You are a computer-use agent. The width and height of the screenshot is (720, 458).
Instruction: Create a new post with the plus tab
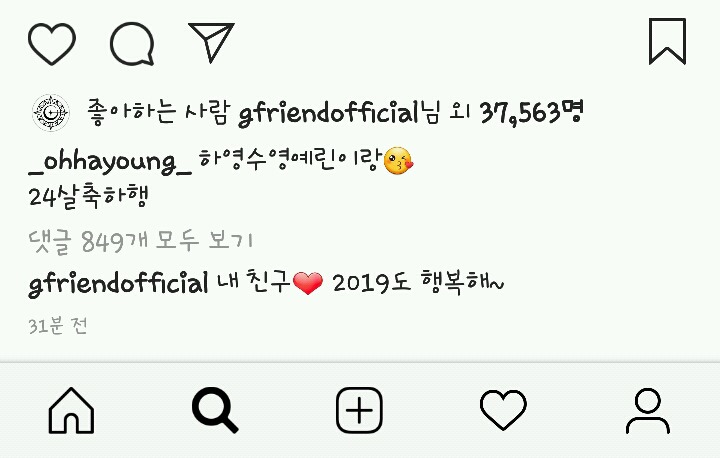click(x=359, y=410)
